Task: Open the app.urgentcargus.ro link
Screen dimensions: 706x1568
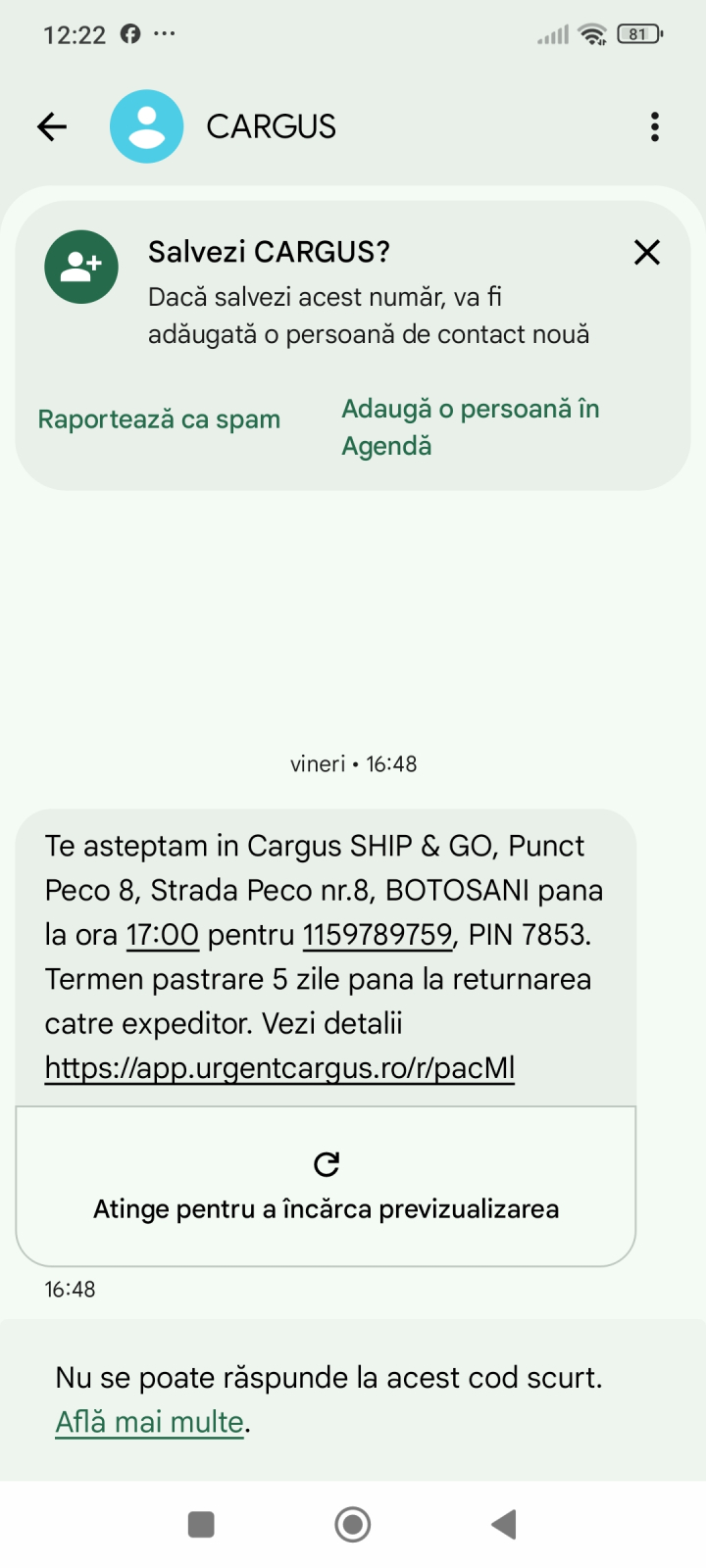Action: pos(279,1067)
